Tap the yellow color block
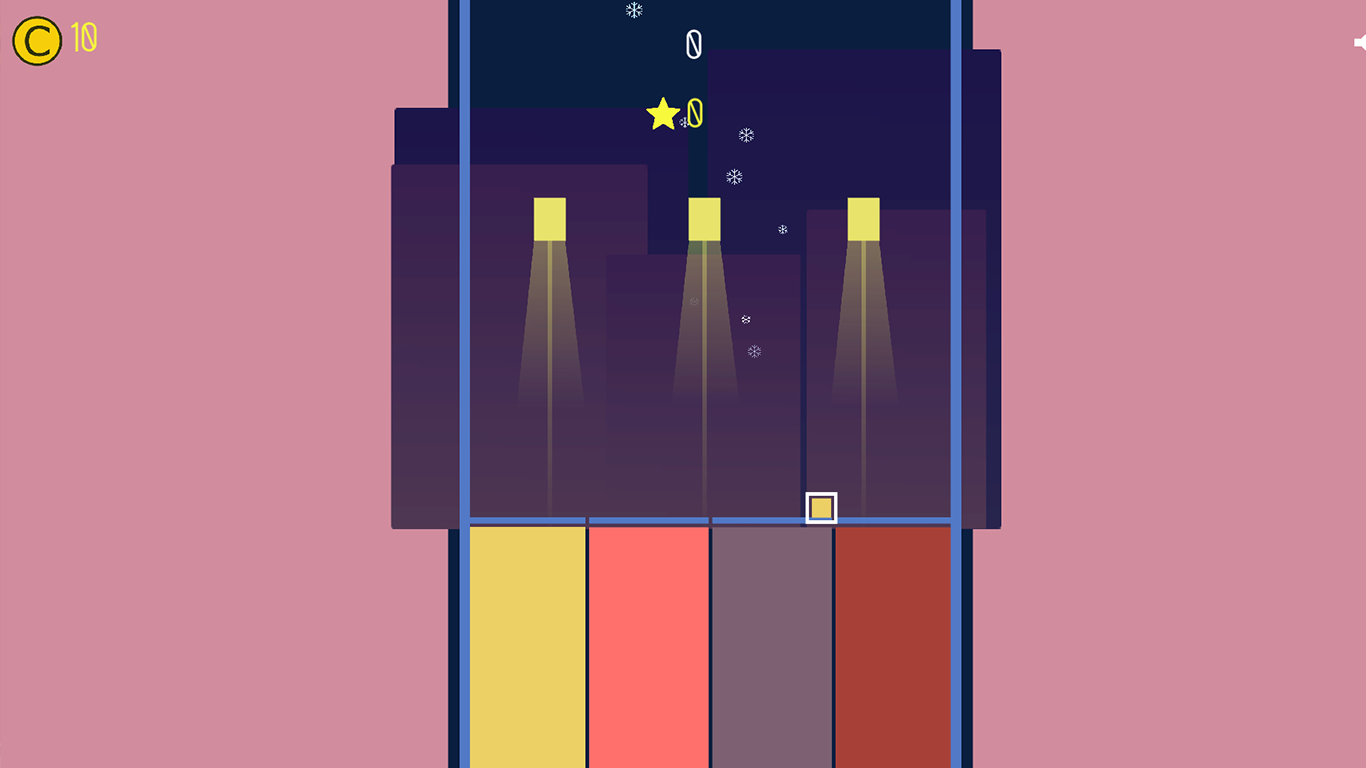The width and height of the screenshot is (1366, 768). (x=527, y=645)
